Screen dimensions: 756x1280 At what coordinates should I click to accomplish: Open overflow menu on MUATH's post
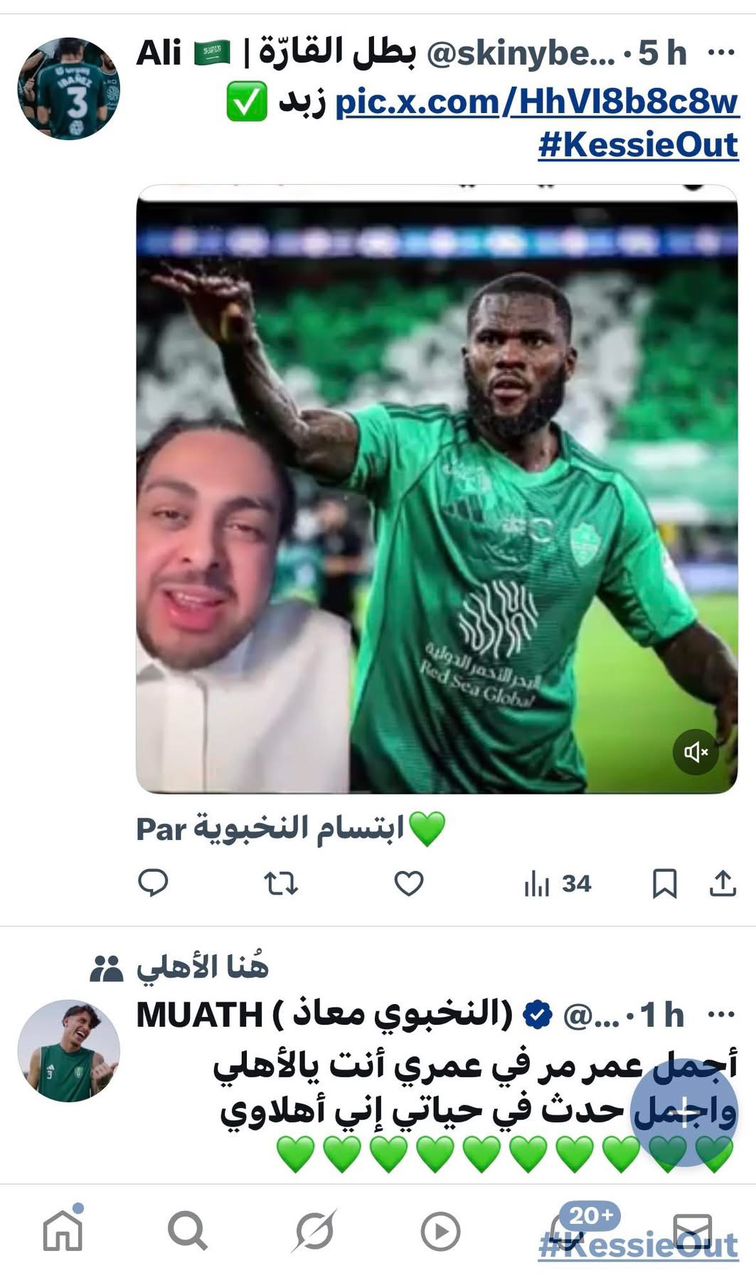721,1015
